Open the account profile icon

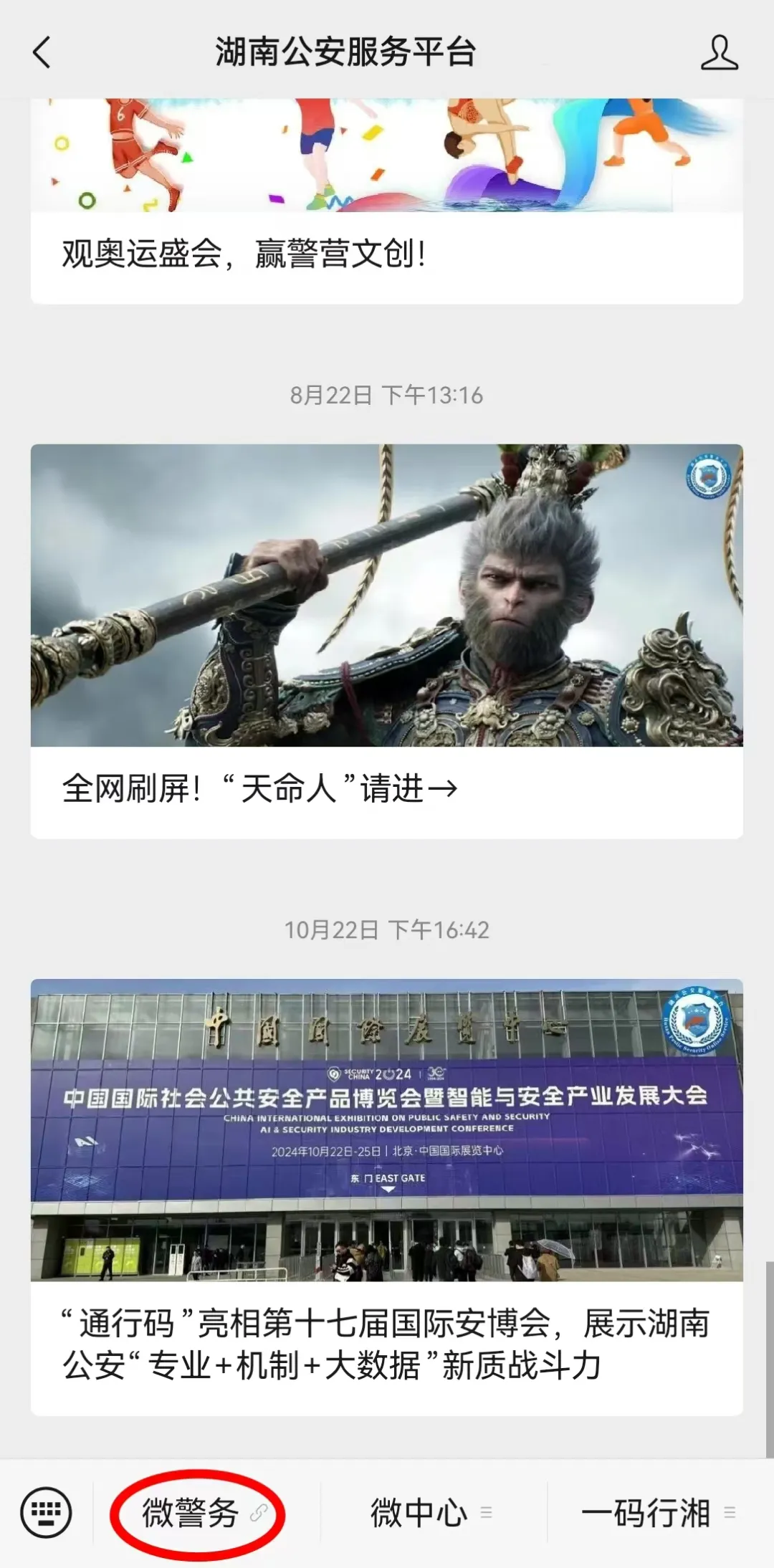coord(719,53)
